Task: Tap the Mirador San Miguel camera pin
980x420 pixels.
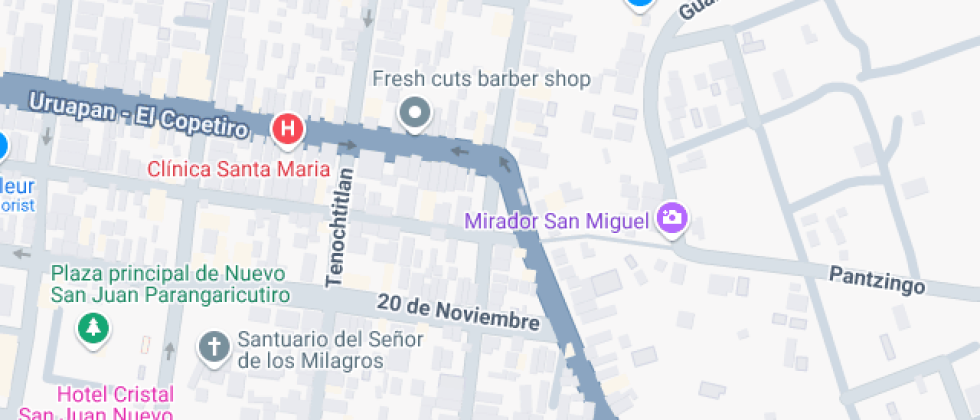Action: 673,218
